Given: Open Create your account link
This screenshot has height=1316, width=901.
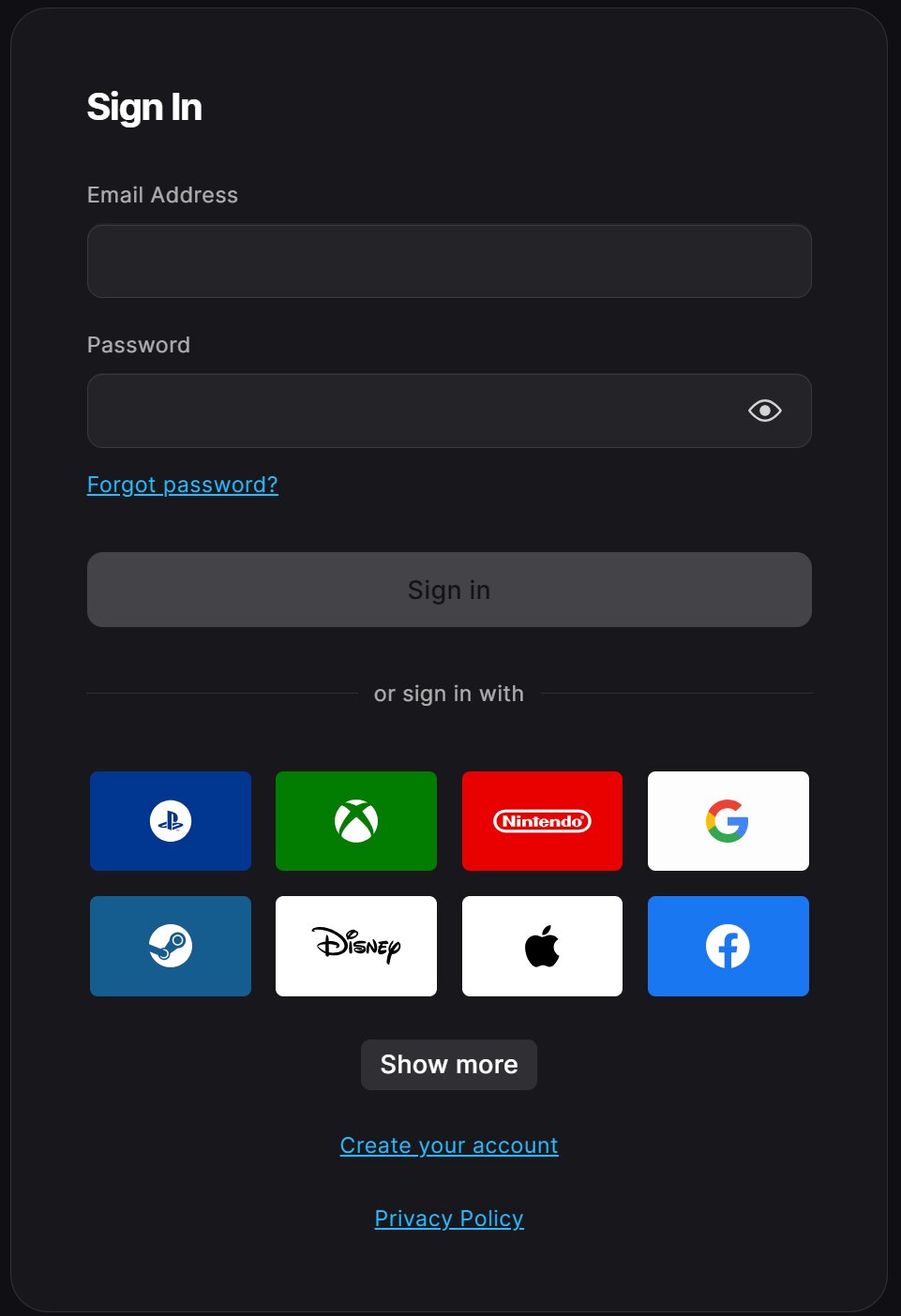Looking at the screenshot, I should tap(449, 1145).
